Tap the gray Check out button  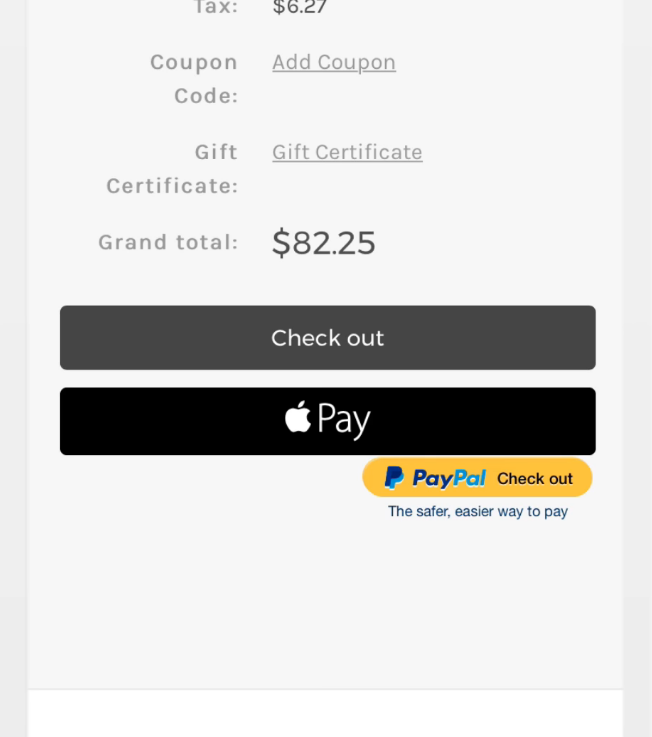click(x=327, y=338)
